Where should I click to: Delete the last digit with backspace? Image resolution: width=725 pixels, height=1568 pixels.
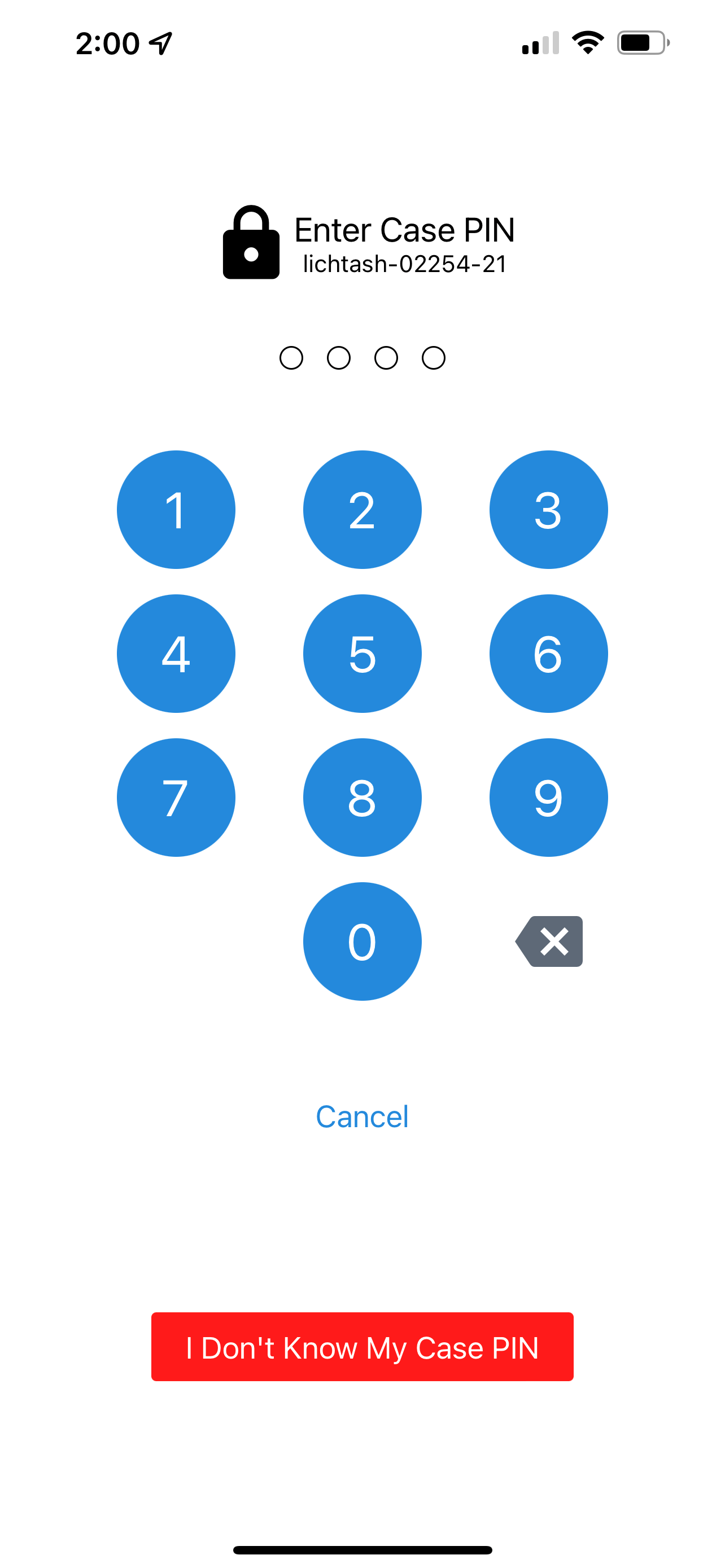pyautogui.click(x=549, y=941)
